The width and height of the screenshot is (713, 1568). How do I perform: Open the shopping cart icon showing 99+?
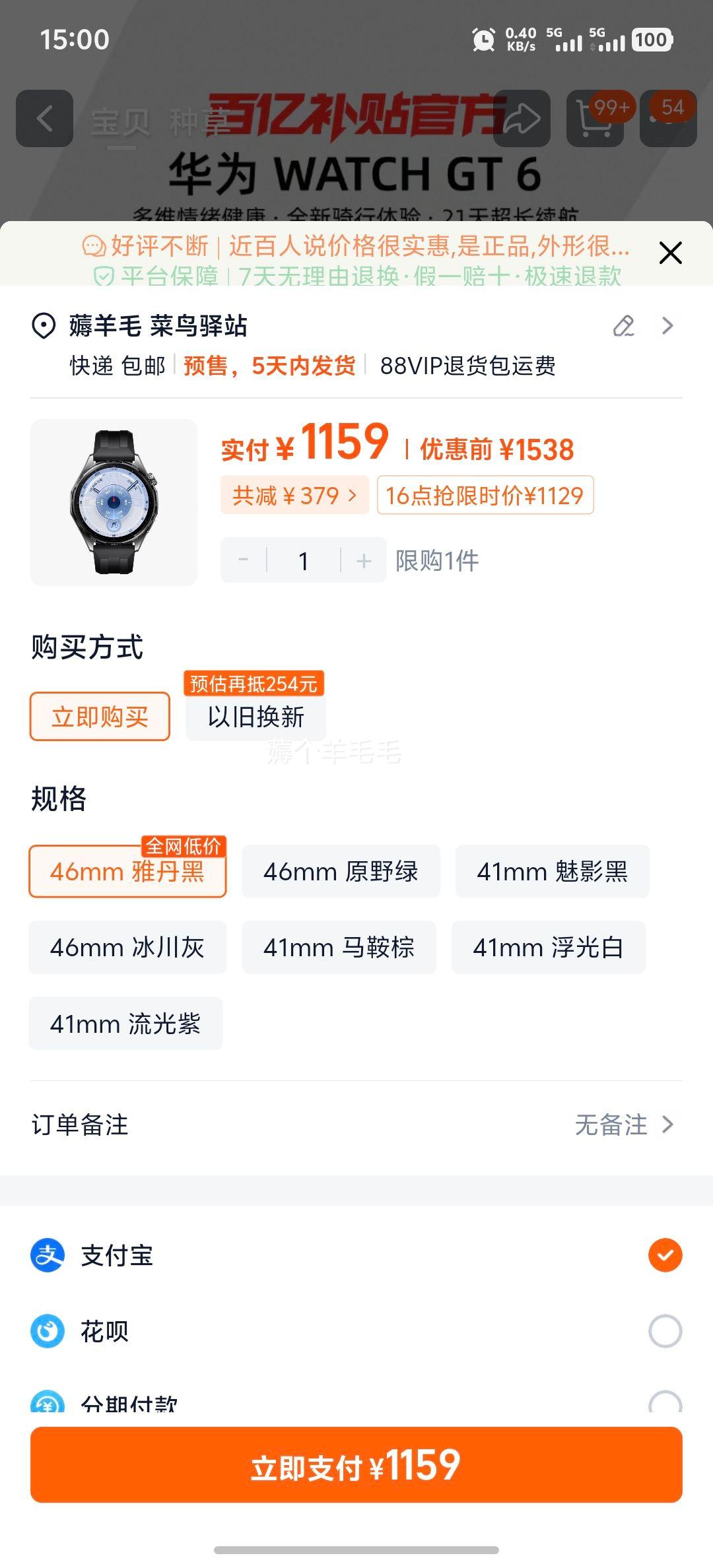tap(595, 119)
